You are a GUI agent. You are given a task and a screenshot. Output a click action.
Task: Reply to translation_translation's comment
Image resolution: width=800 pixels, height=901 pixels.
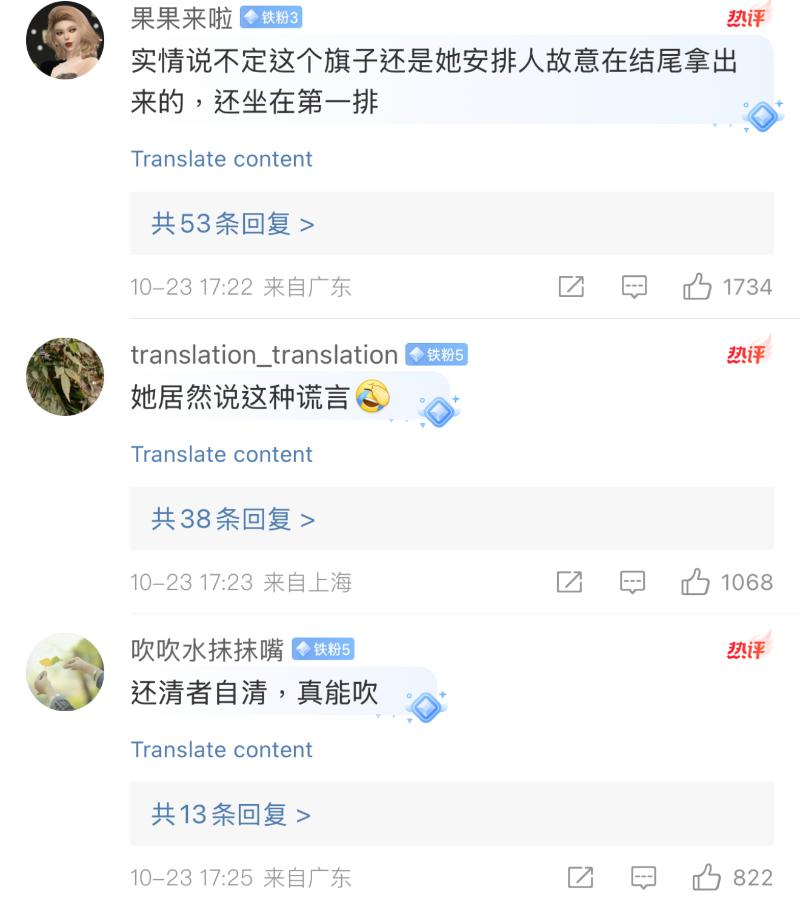(632, 582)
